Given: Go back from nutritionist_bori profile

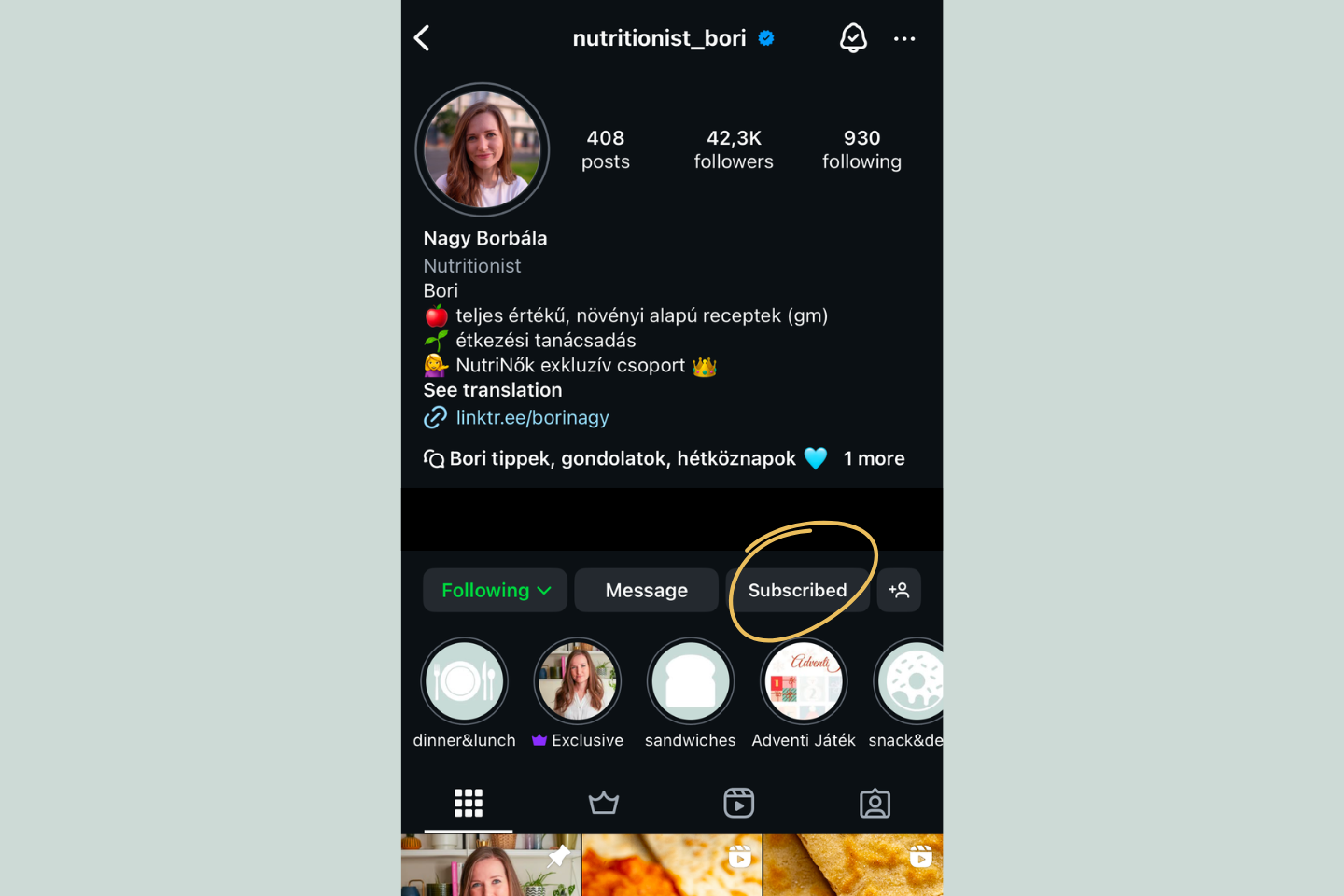Looking at the screenshot, I should point(422,38).
